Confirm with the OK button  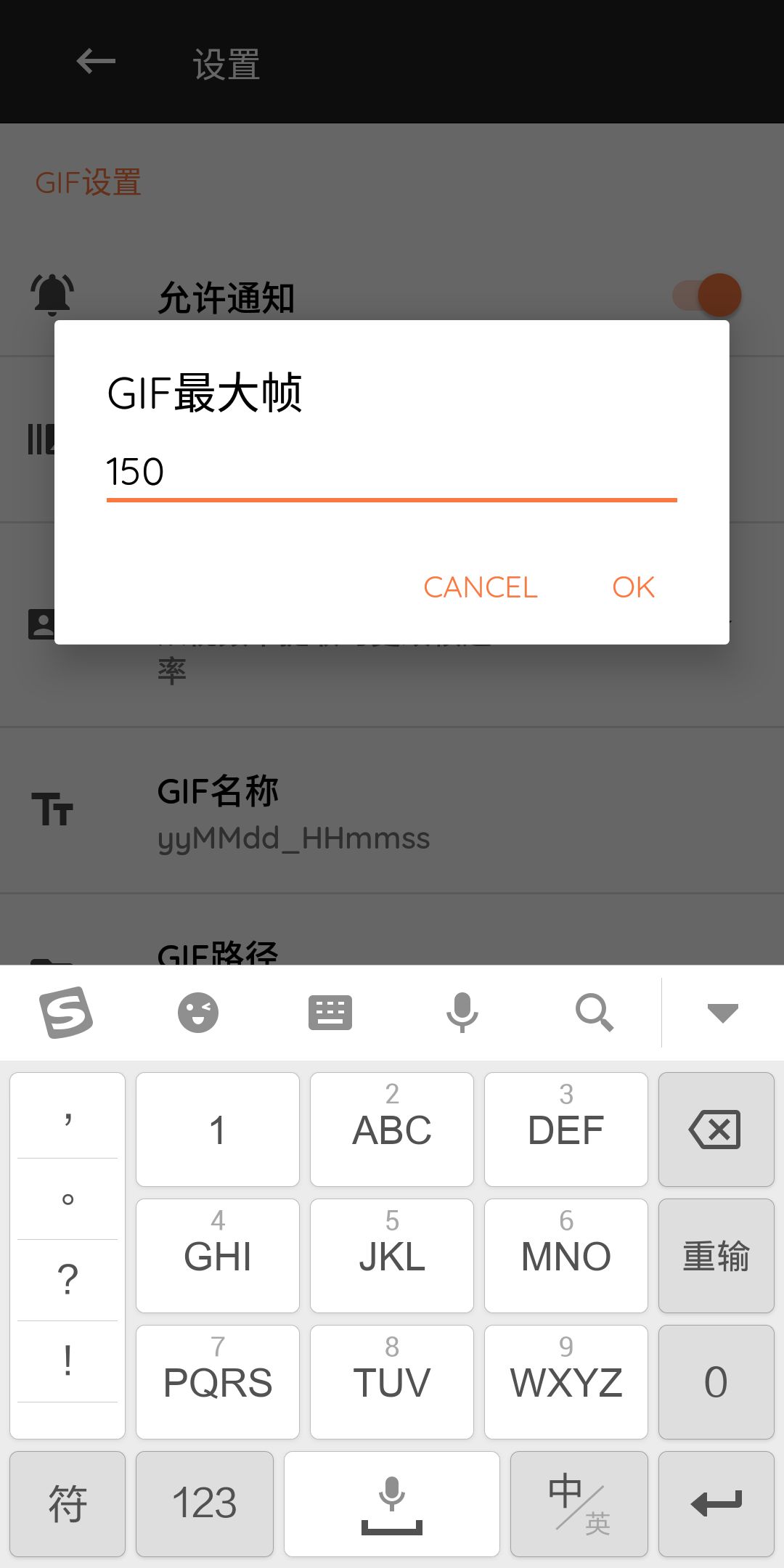click(633, 587)
